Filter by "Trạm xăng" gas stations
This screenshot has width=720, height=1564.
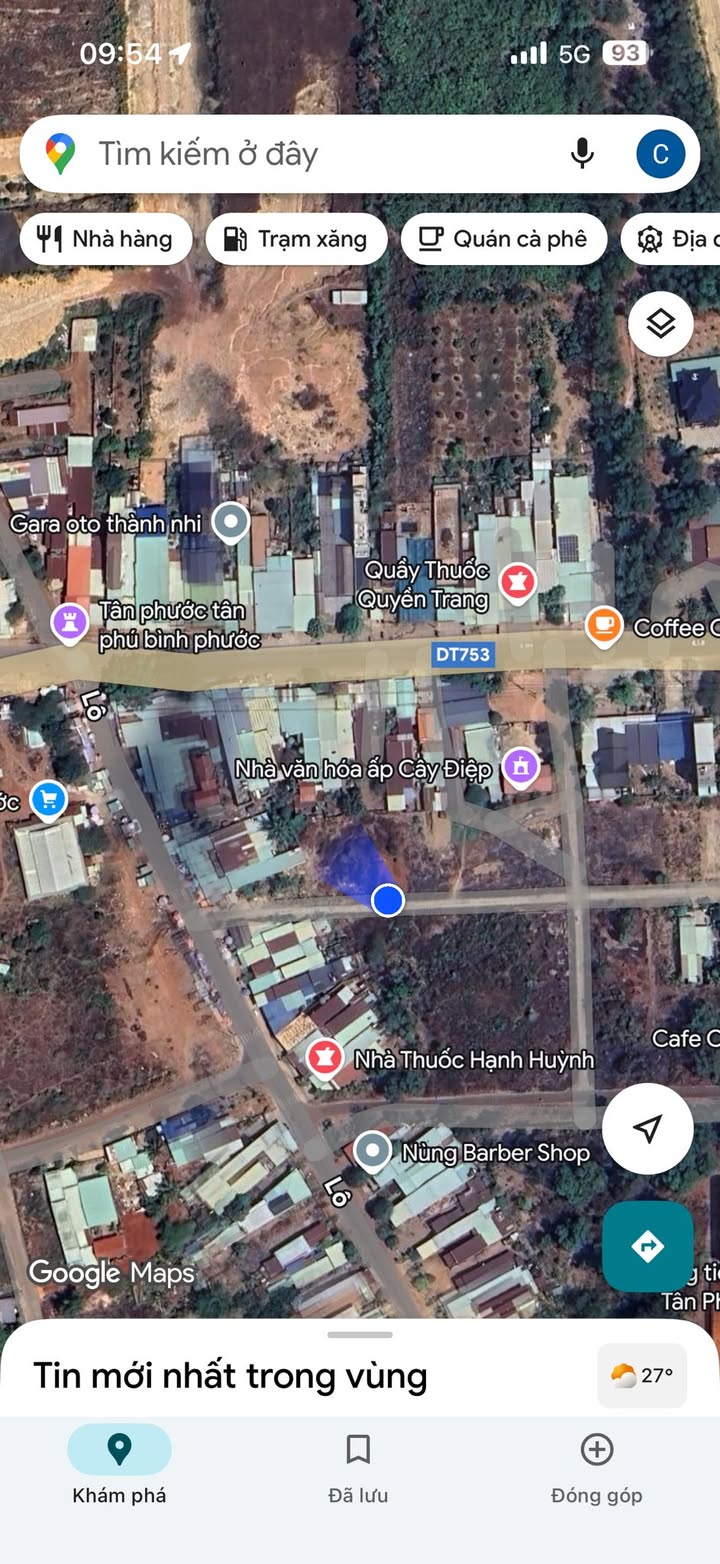pos(296,239)
